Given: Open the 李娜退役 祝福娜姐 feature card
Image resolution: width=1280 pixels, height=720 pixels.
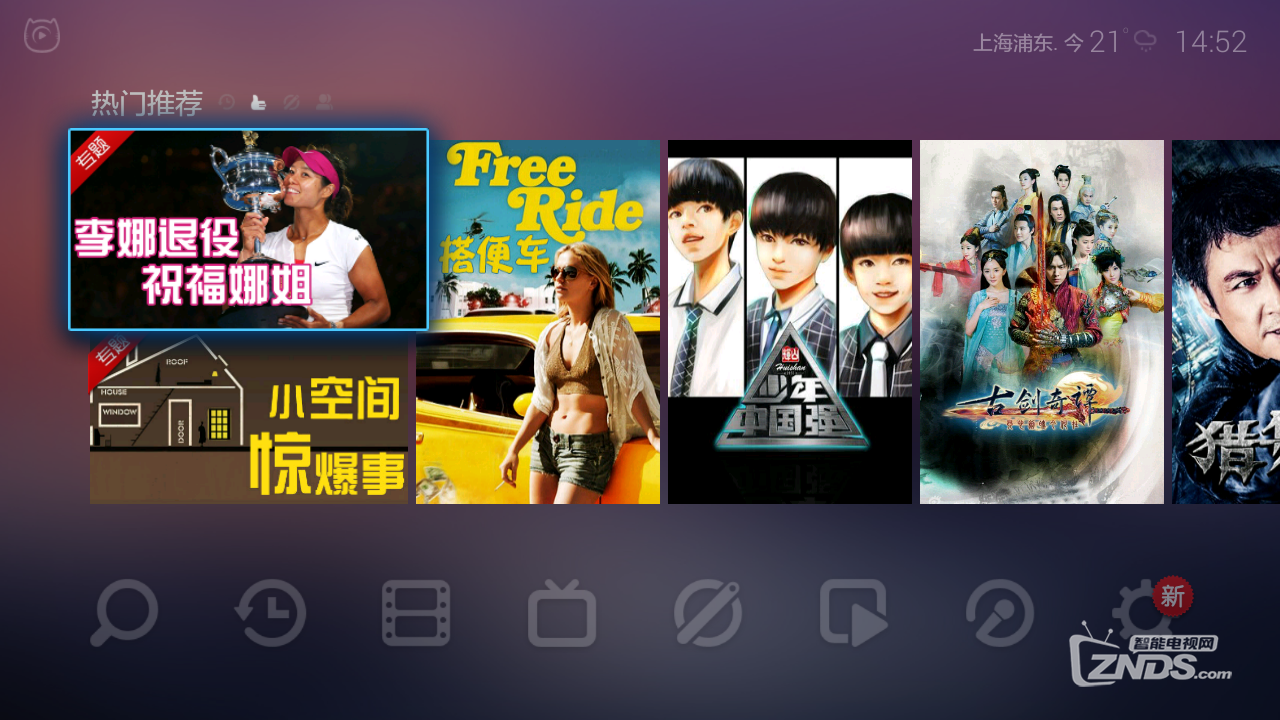Looking at the screenshot, I should [248, 229].
